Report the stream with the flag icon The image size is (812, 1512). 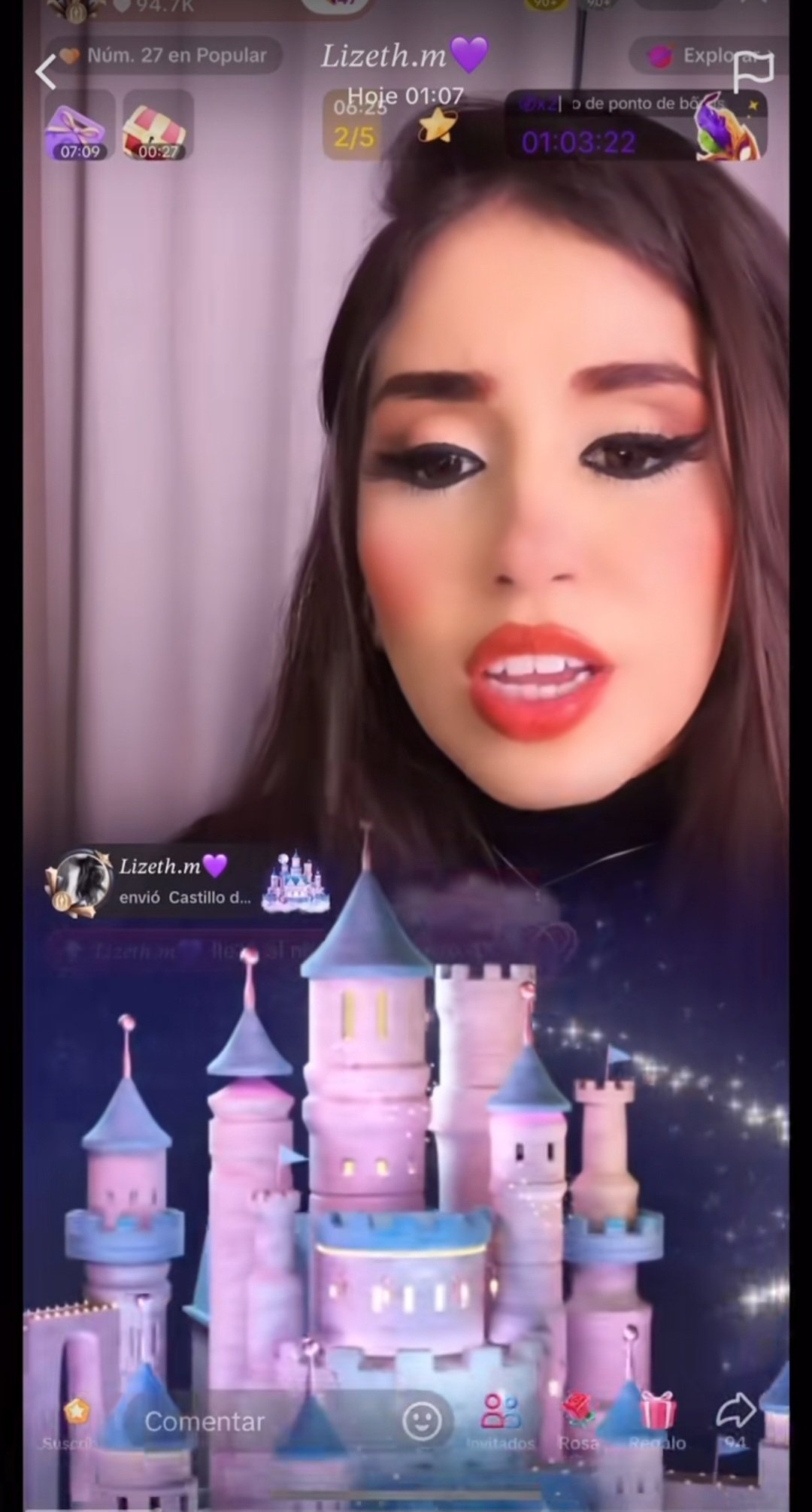(x=753, y=74)
